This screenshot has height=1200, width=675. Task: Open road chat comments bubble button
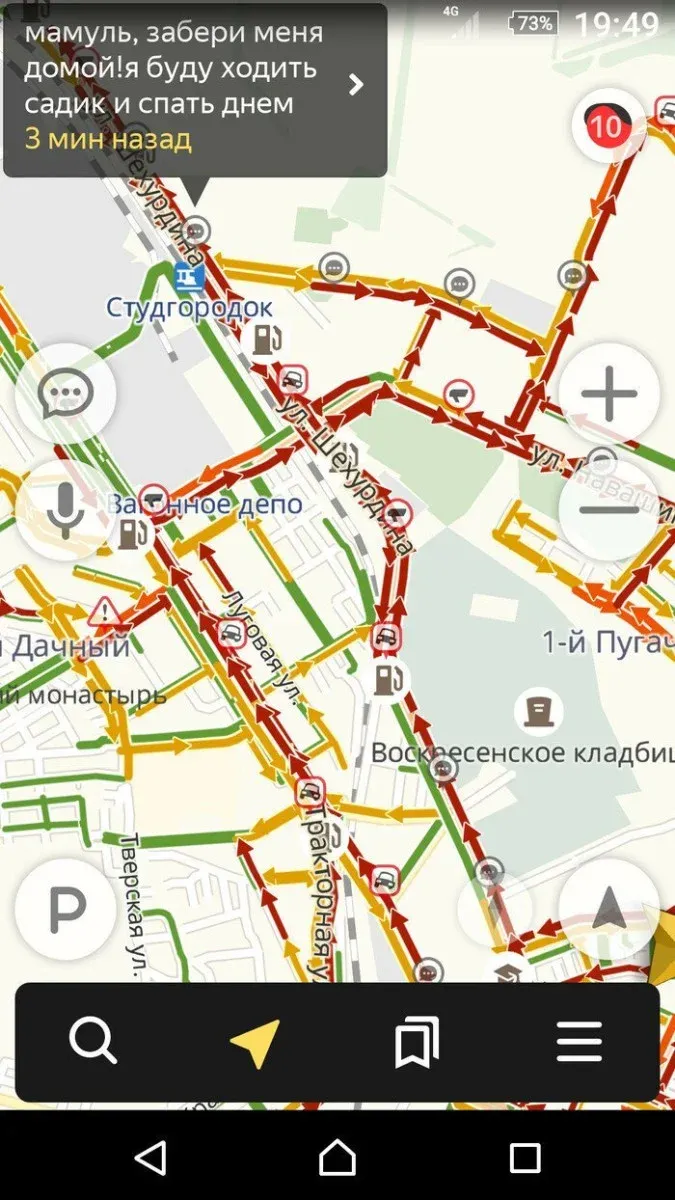[66, 394]
